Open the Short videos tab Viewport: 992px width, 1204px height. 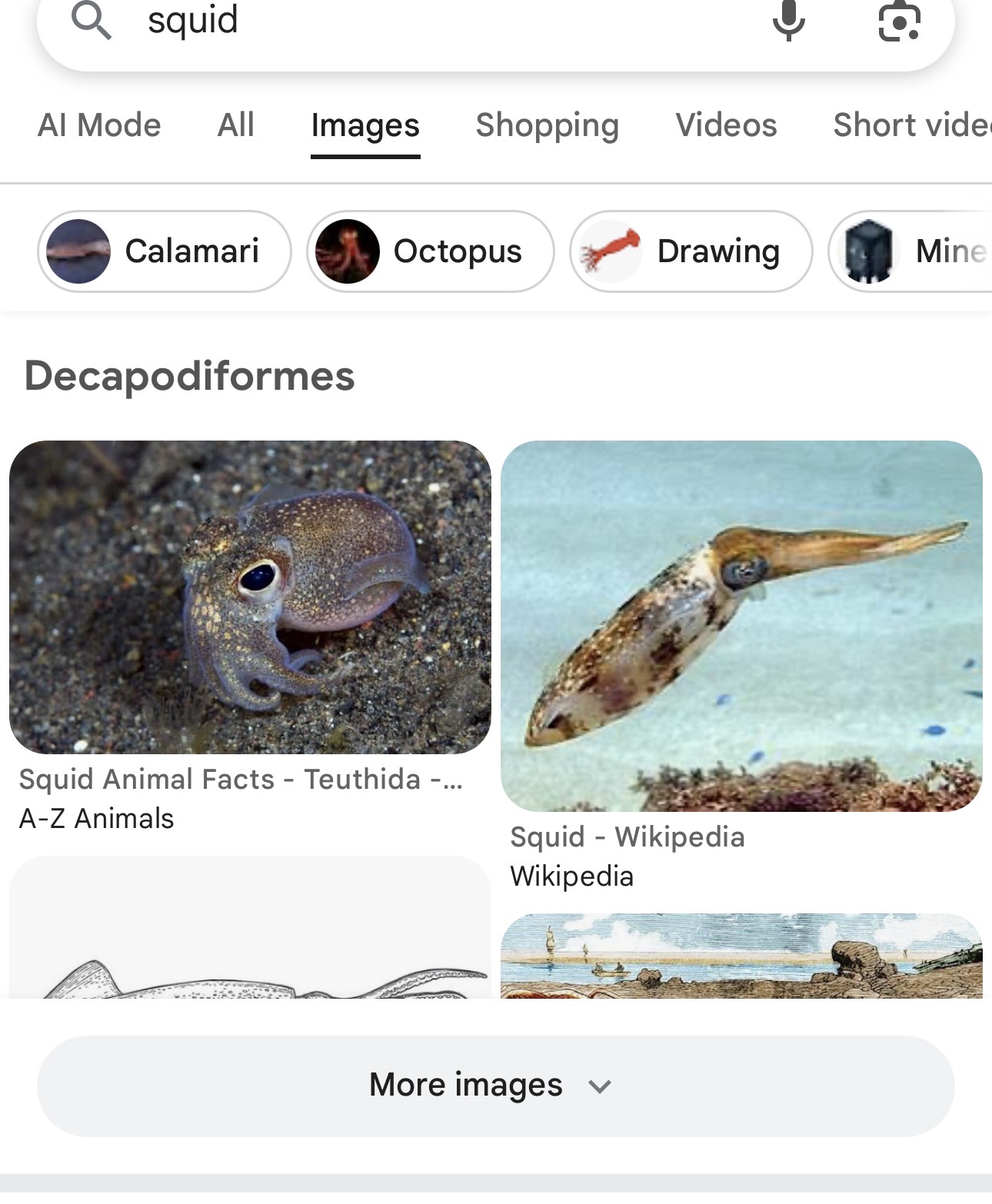911,125
